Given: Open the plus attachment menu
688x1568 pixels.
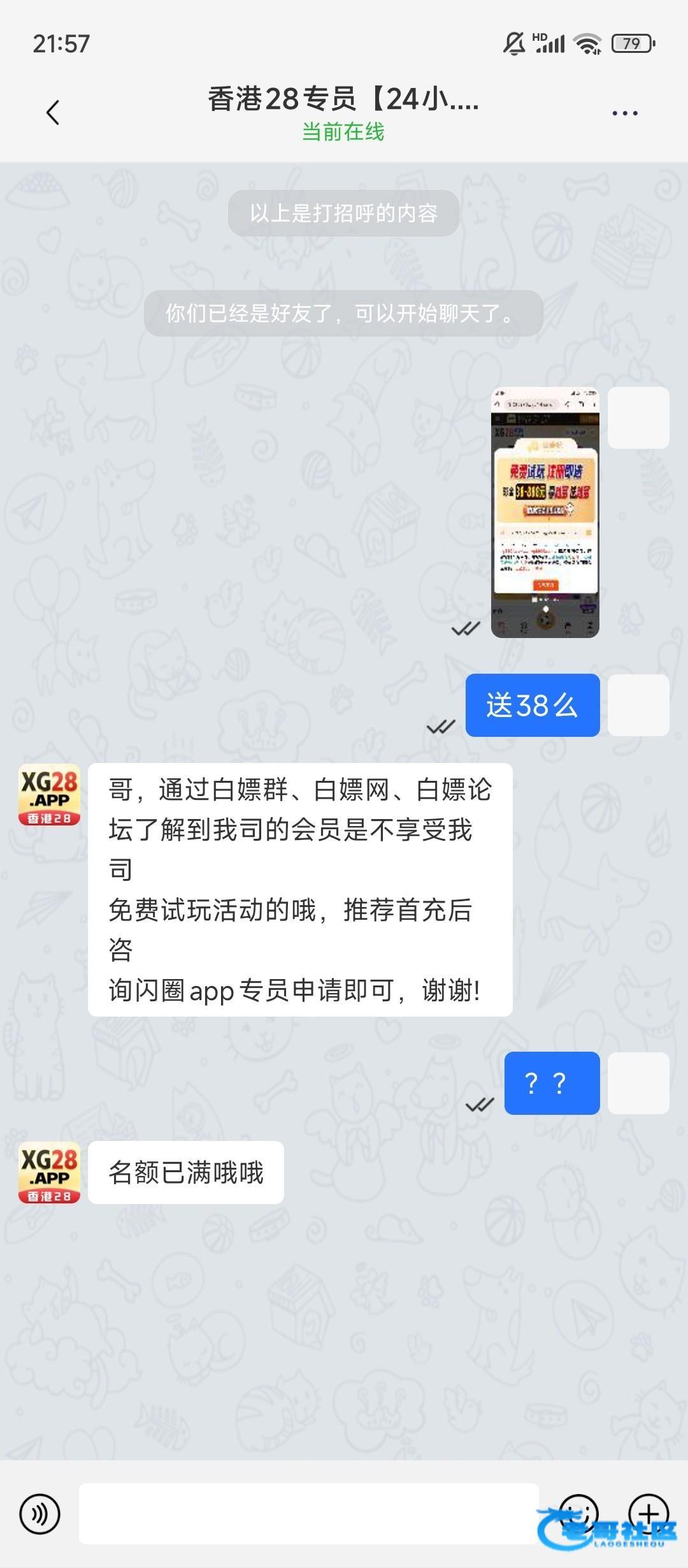Looking at the screenshot, I should [x=648, y=1513].
